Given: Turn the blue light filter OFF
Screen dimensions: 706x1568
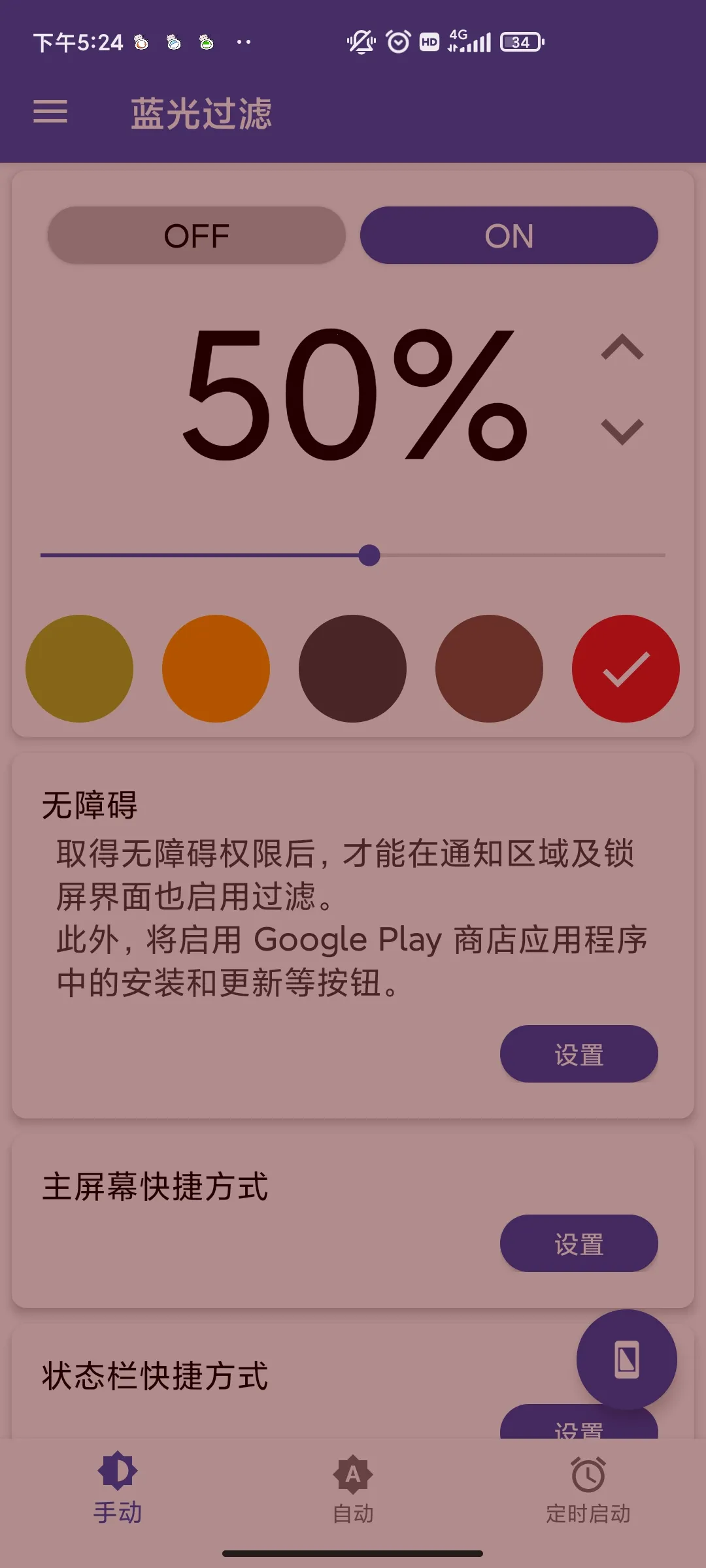Looking at the screenshot, I should [196, 236].
